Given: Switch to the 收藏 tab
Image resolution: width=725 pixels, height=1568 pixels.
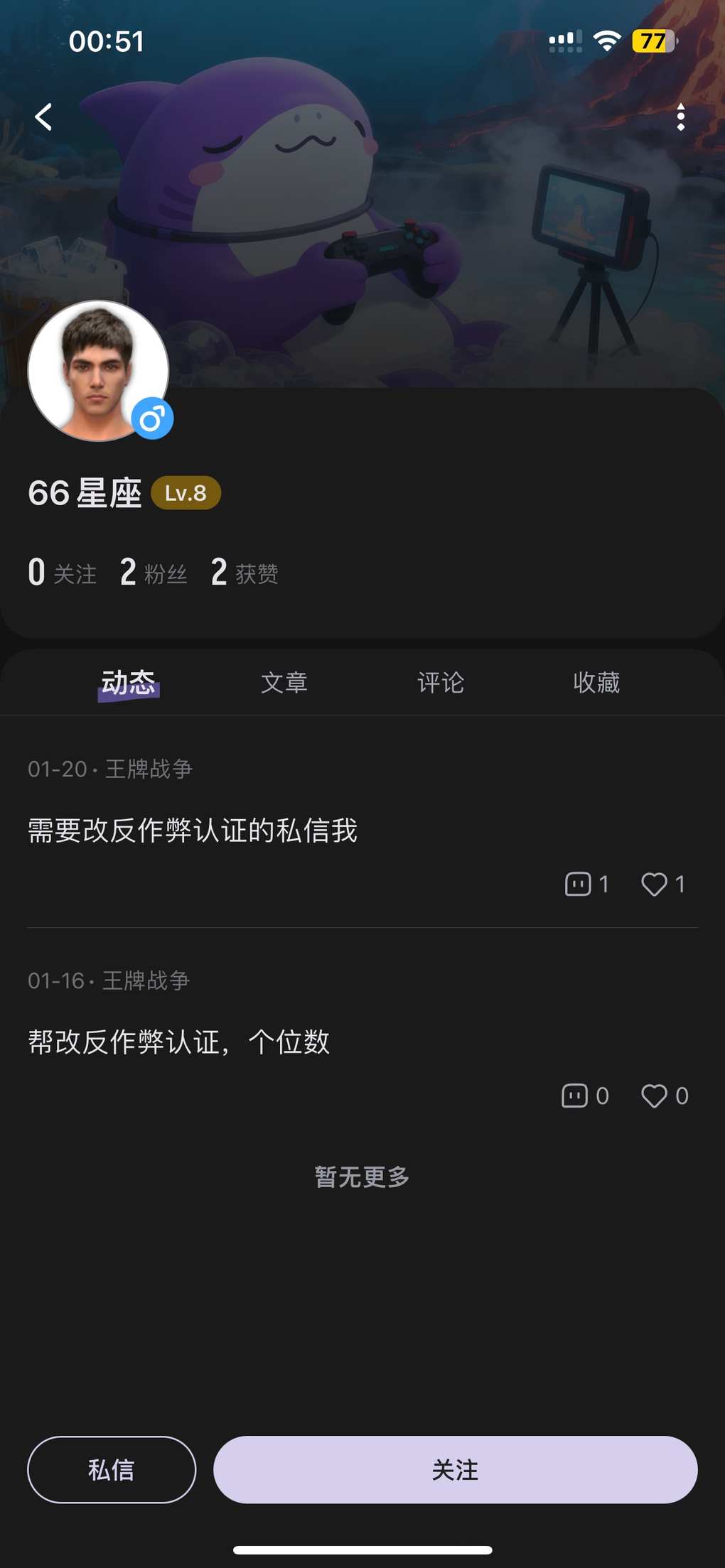Looking at the screenshot, I should pyautogui.click(x=596, y=683).
